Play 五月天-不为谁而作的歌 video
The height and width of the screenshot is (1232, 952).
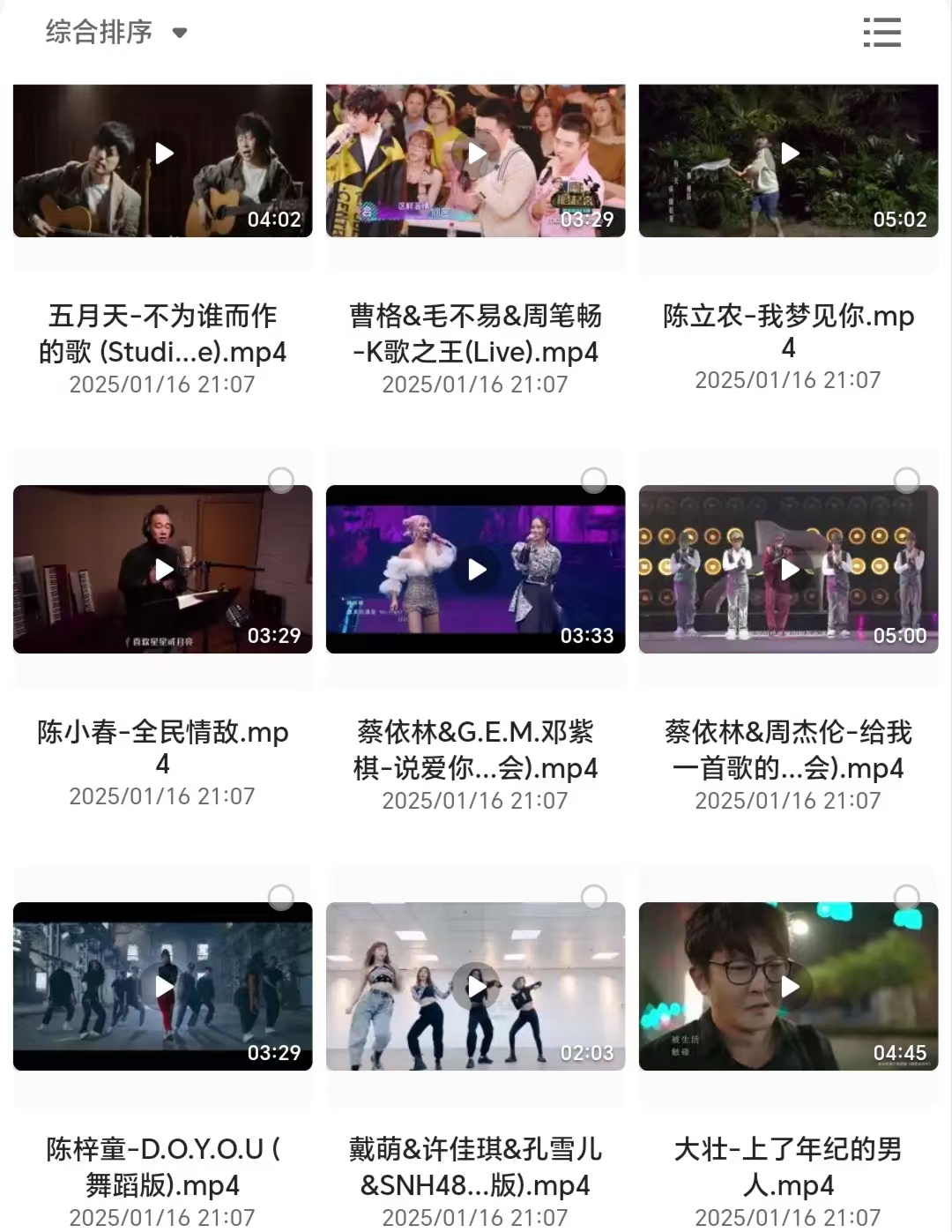click(163, 153)
